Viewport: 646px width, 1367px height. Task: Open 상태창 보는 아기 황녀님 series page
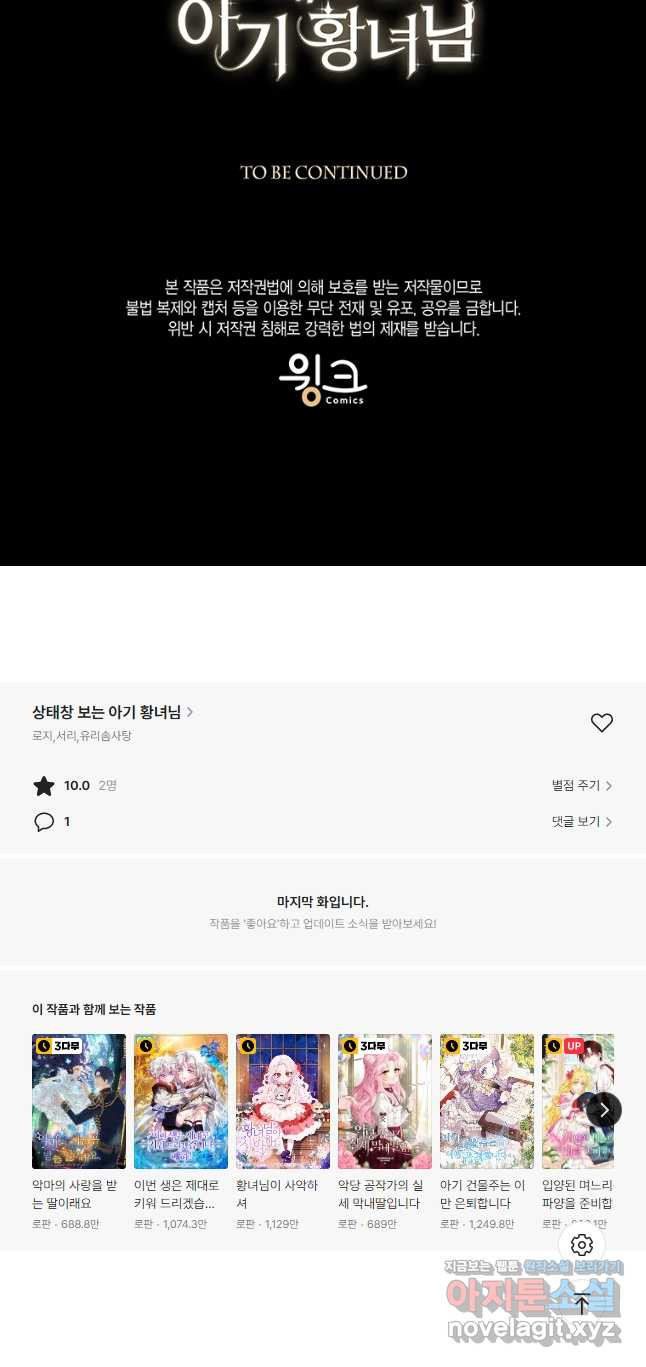[x=112, y=713]
